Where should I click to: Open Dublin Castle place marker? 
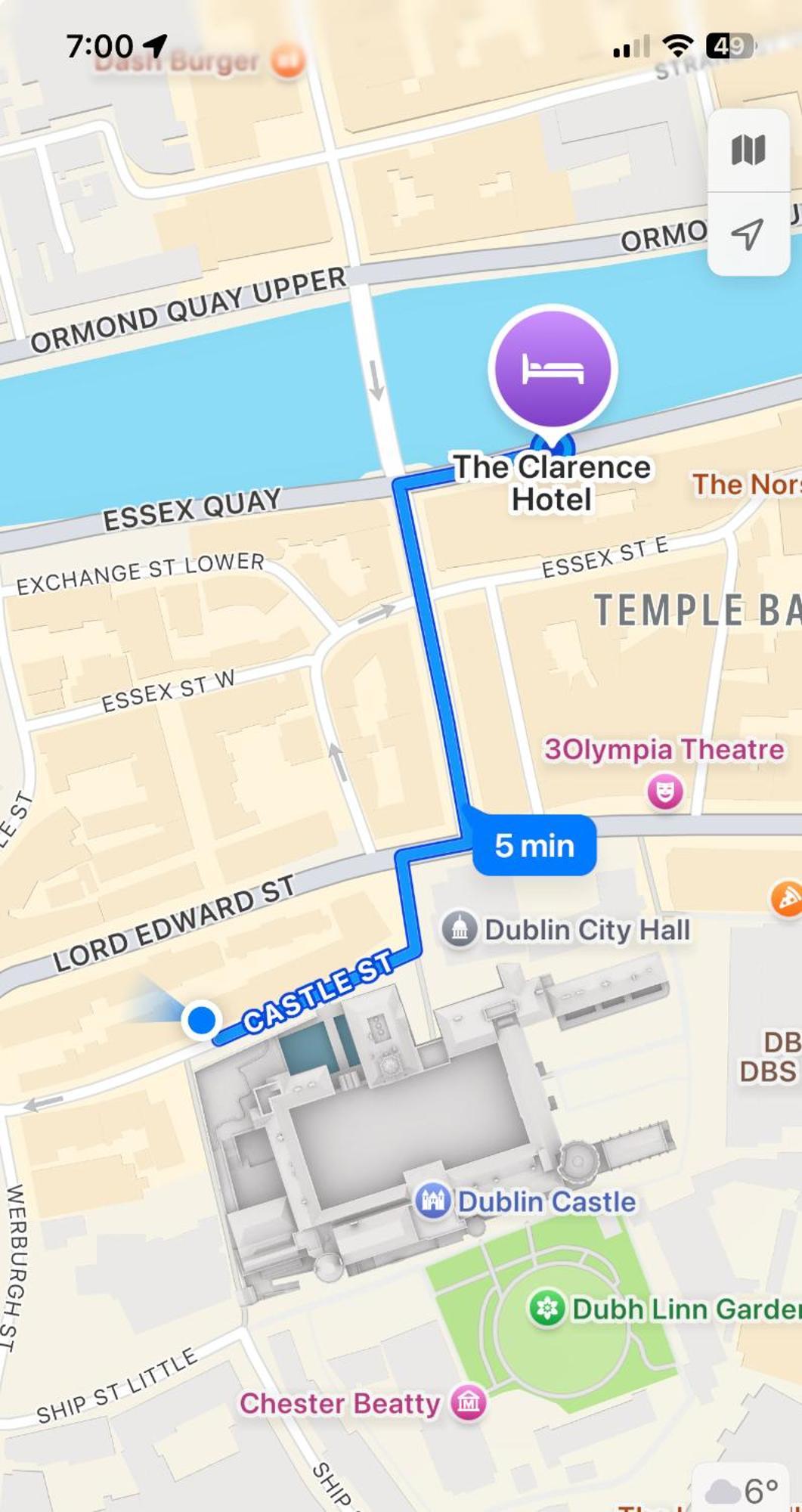point(433,1201)
